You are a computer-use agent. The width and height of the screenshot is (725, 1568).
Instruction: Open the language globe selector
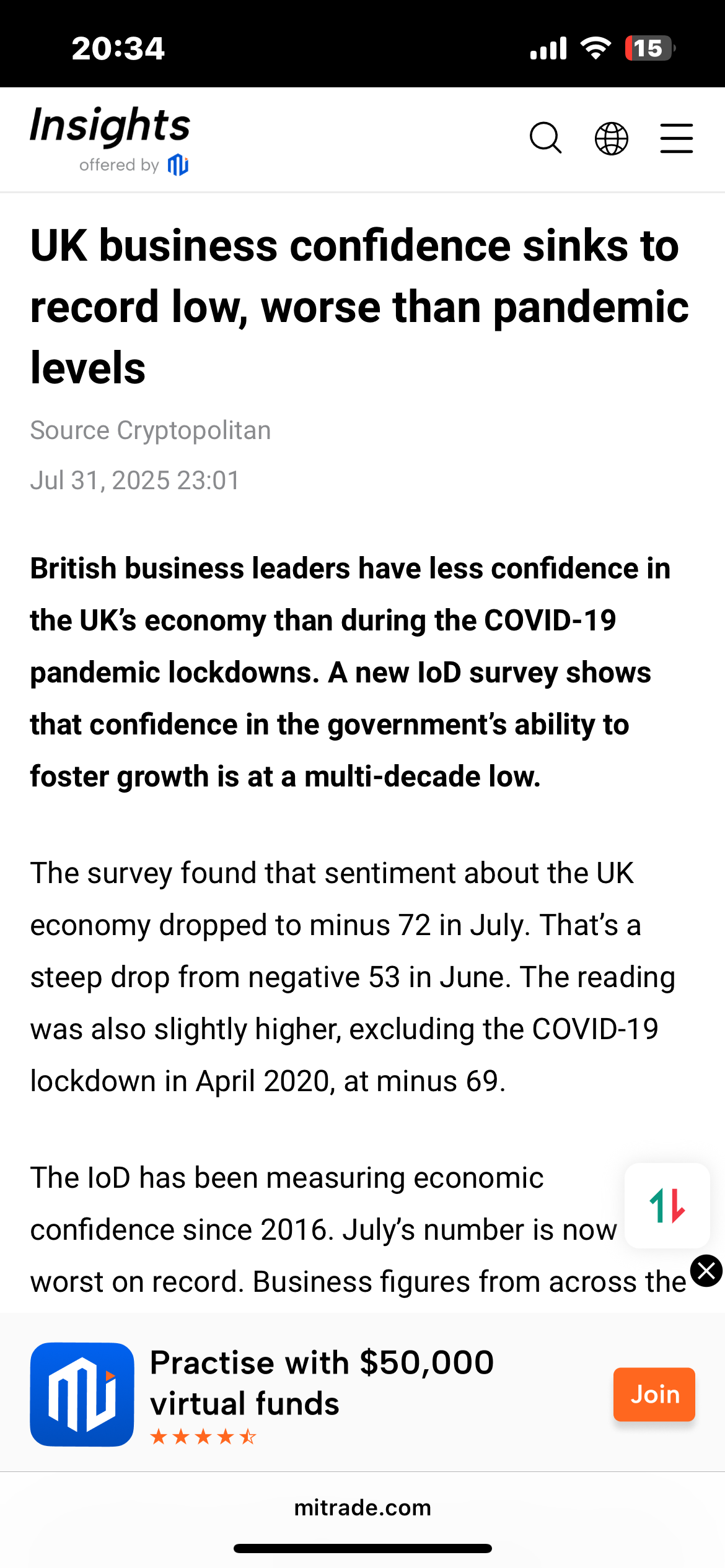[611, 138]
